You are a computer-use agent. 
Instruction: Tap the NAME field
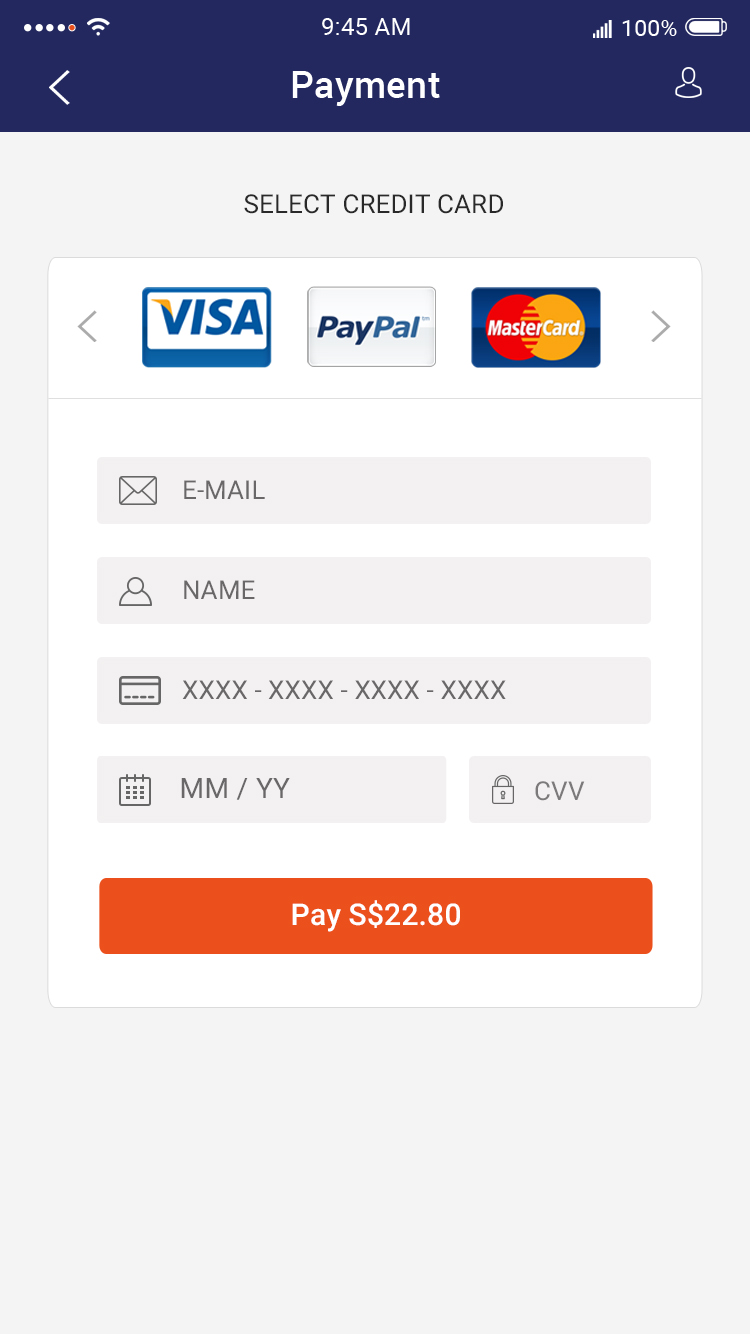tap(374, 590)
